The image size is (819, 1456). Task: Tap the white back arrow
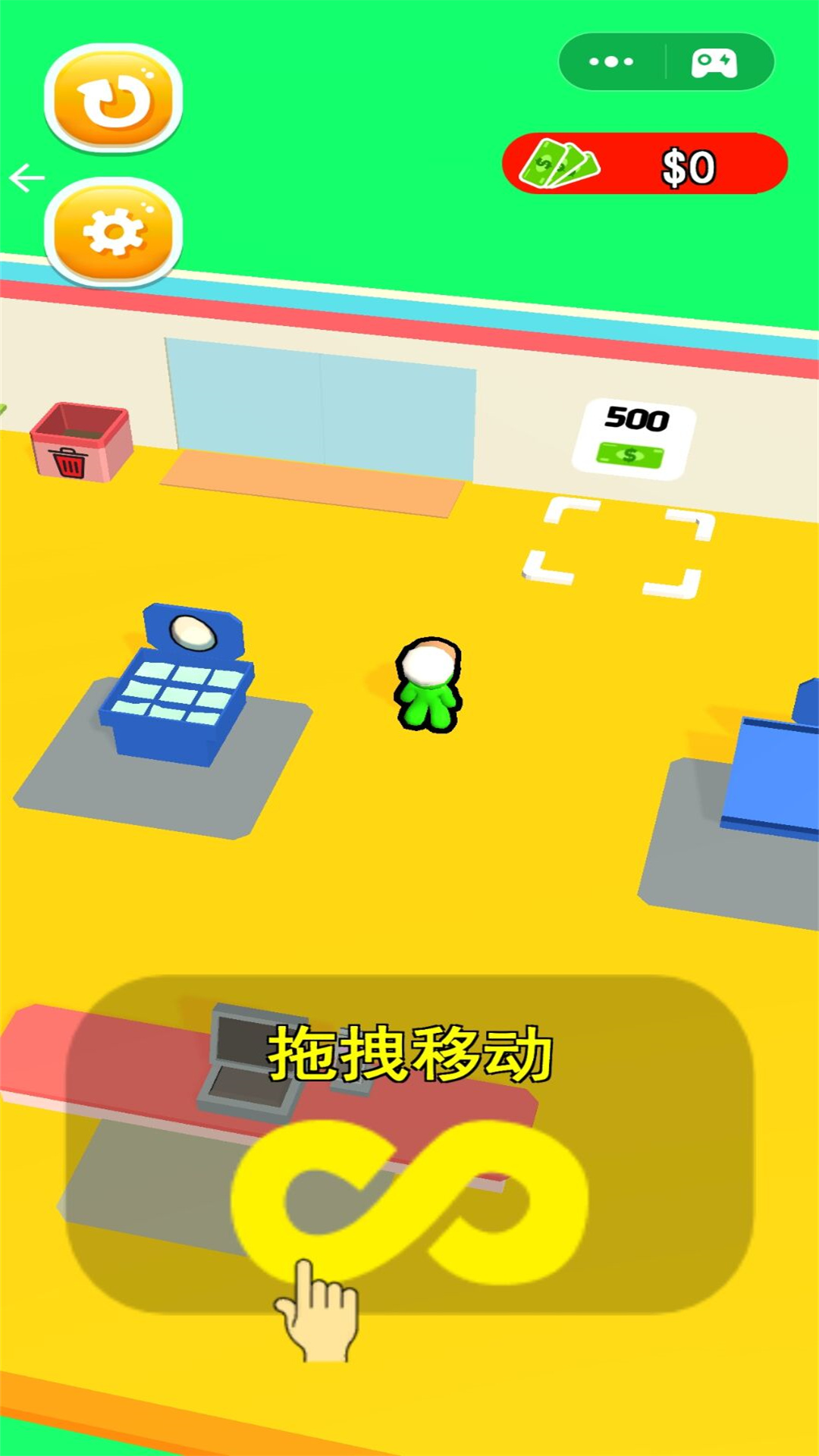[27, 178]
